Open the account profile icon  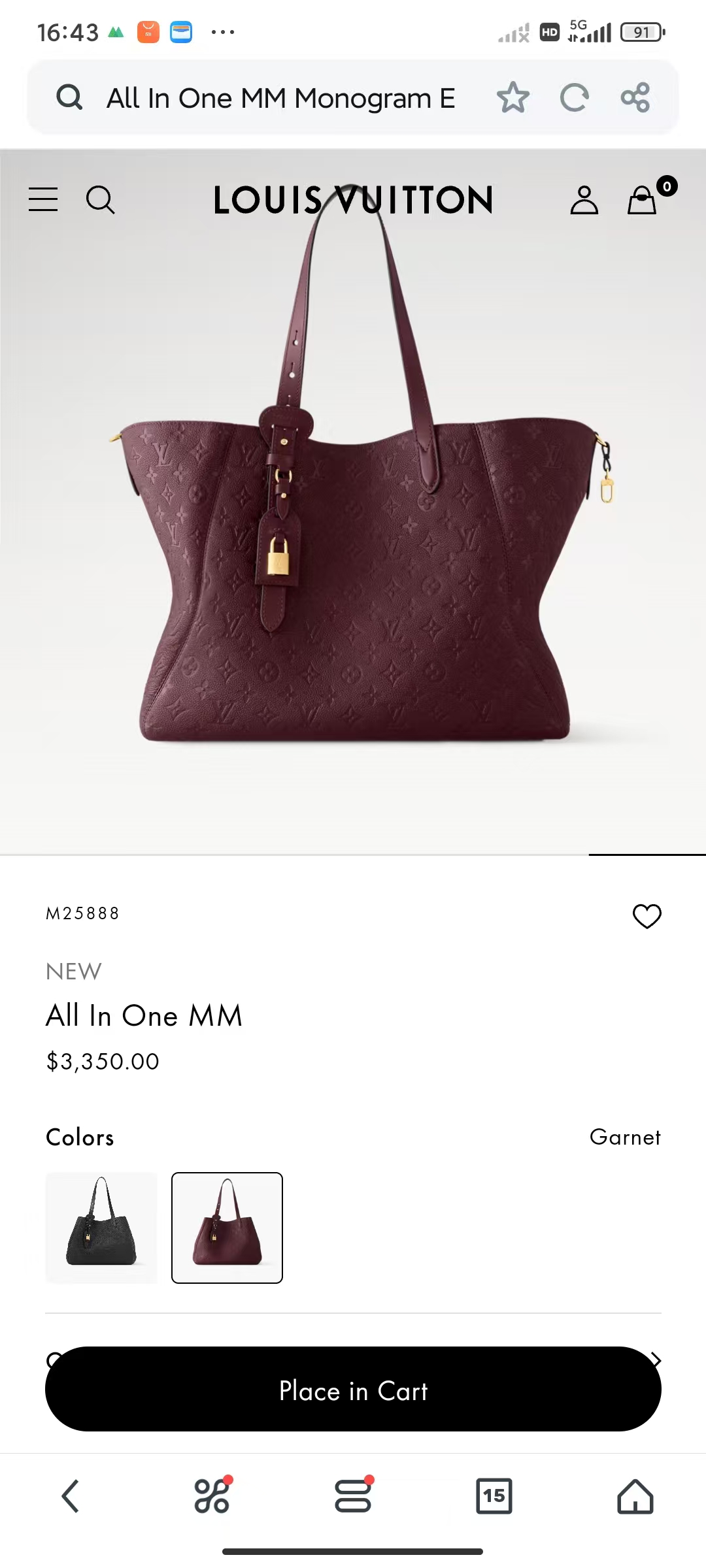click(x=584, y=199)
